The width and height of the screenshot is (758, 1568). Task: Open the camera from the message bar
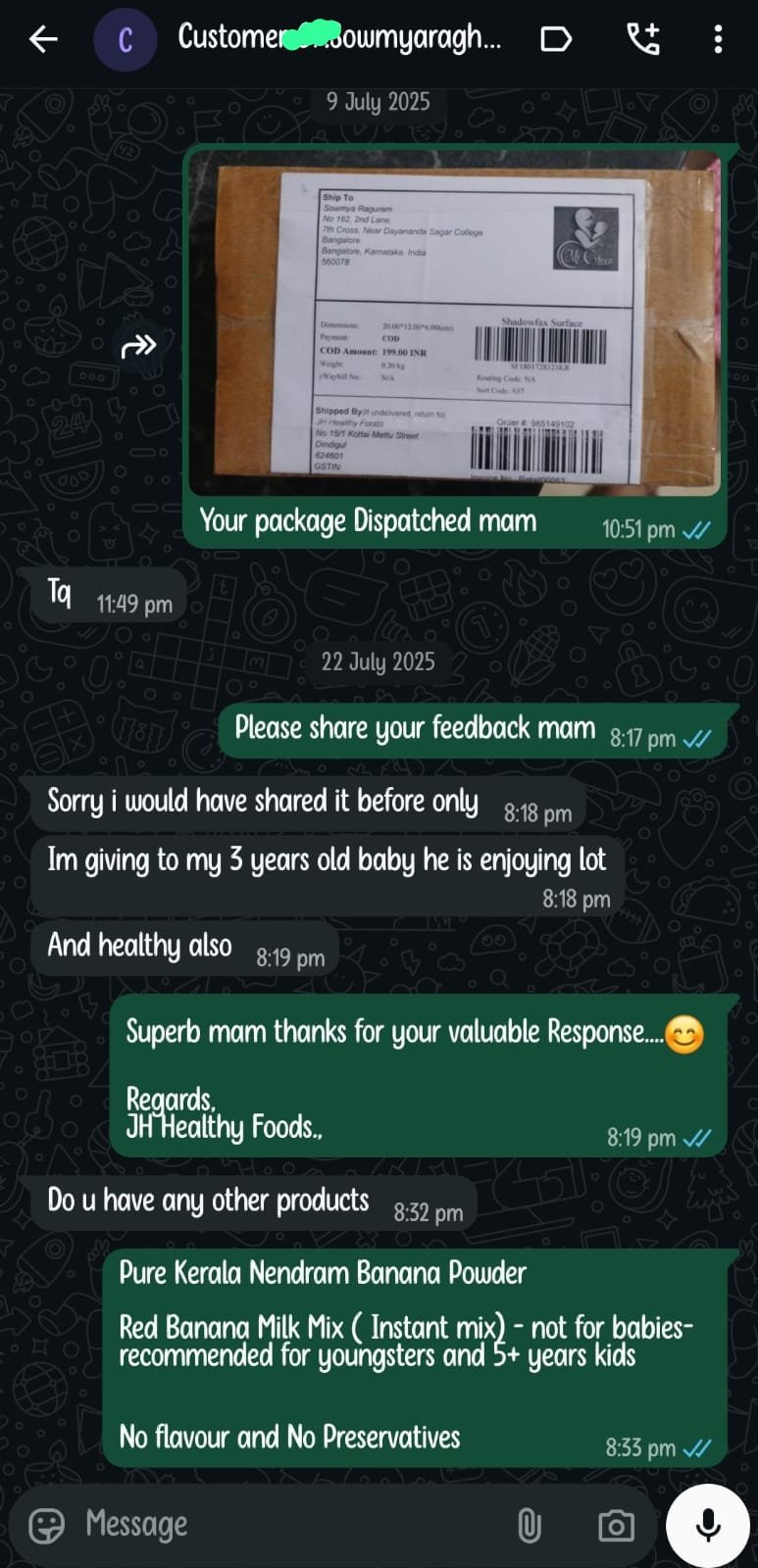tap(616, 1525)
